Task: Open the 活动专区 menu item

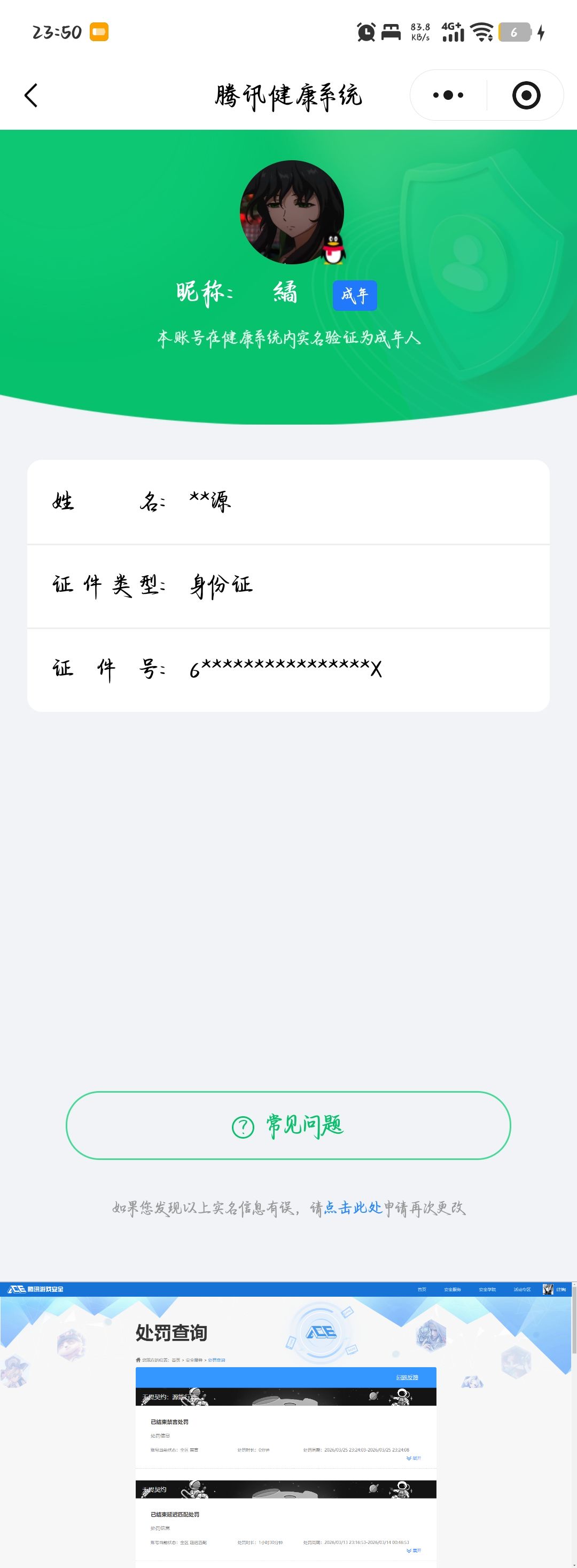Action: (522, 1290)
